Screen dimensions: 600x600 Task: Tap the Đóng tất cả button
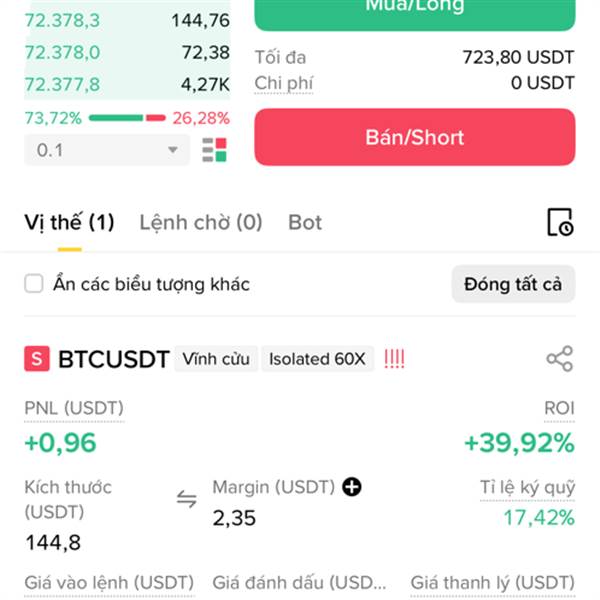pos(513,284)
